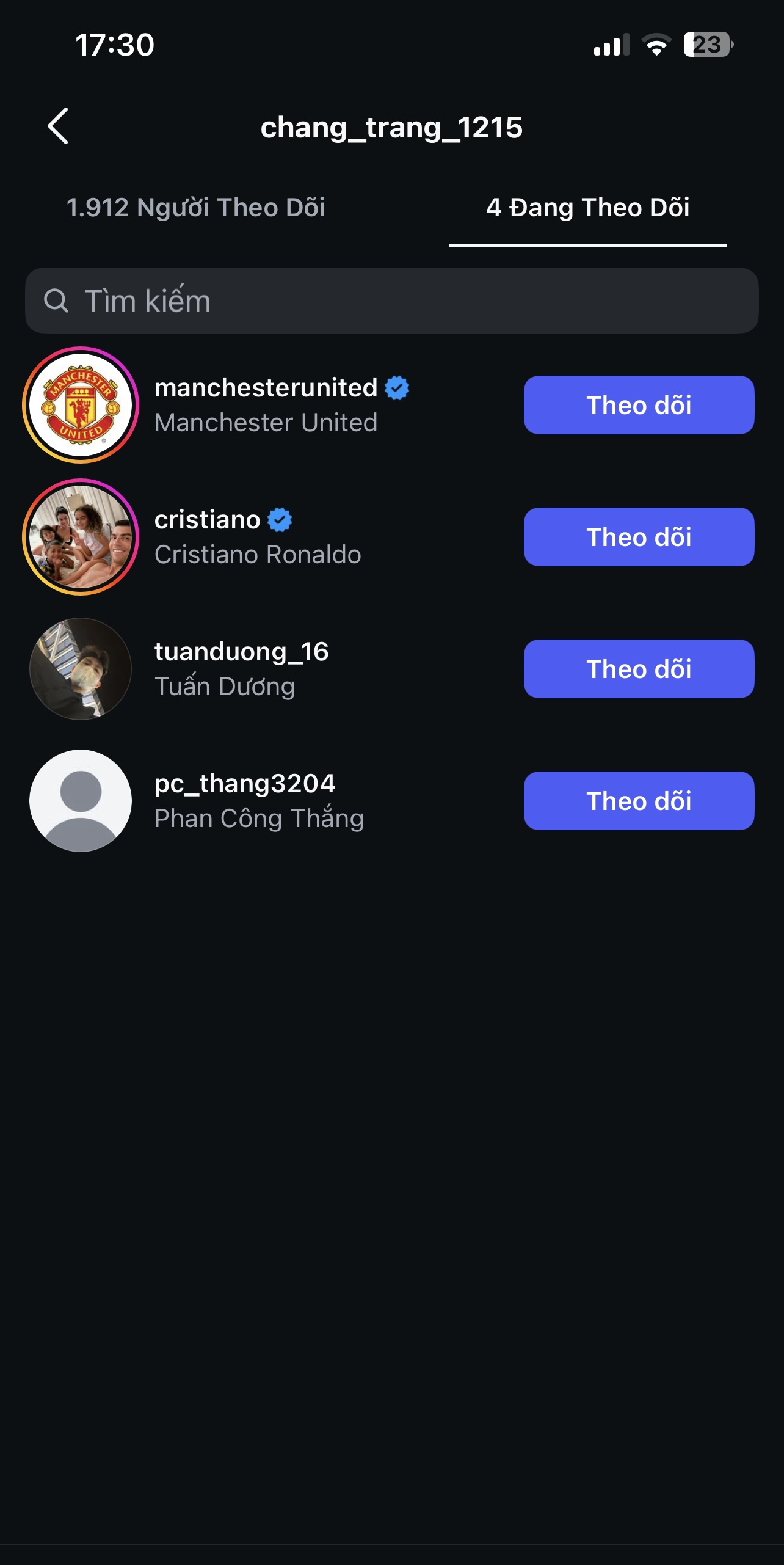
Task: Follow pc_thang3204 with Theo dõi button
Action: pos(639,801)
